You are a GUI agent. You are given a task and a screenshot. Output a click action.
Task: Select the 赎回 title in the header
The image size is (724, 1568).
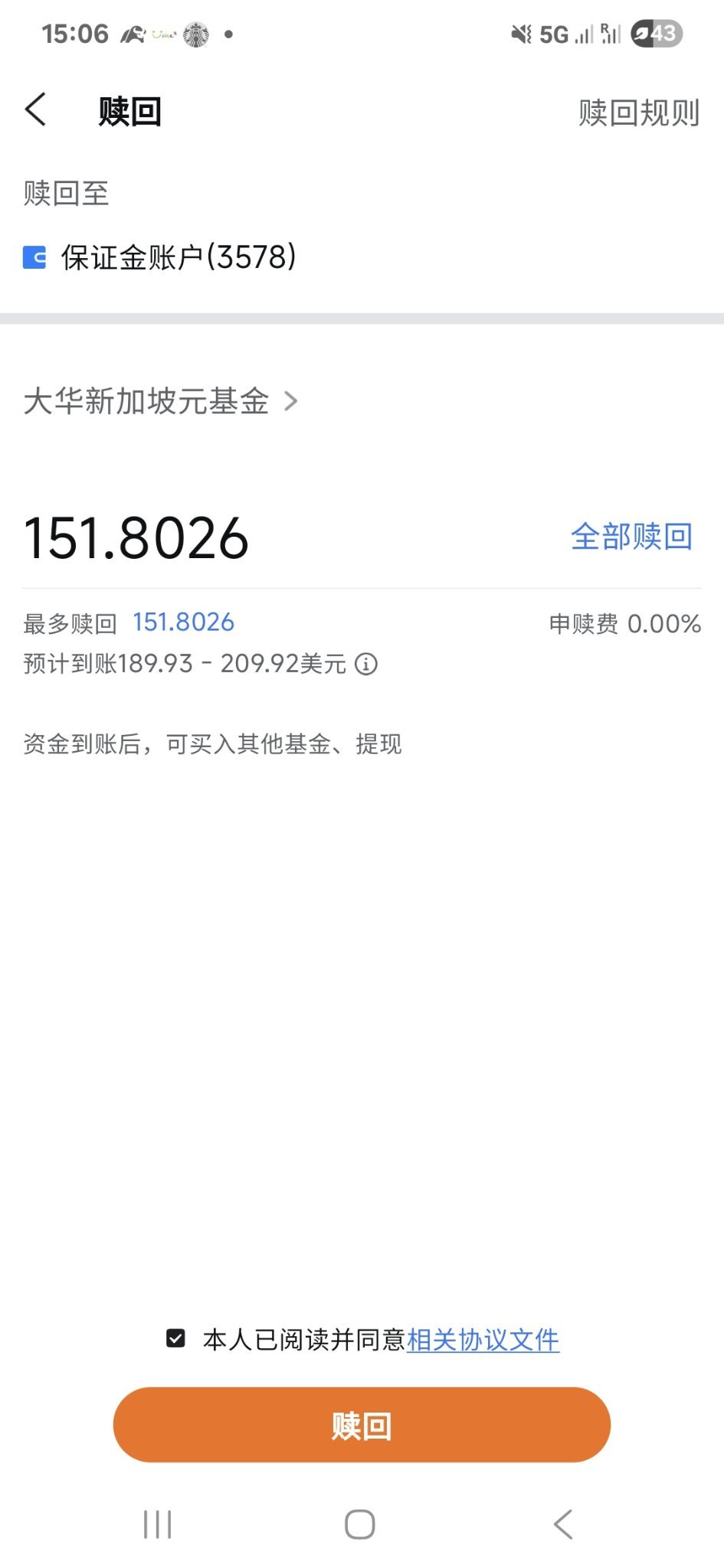[x=127, y=110]
